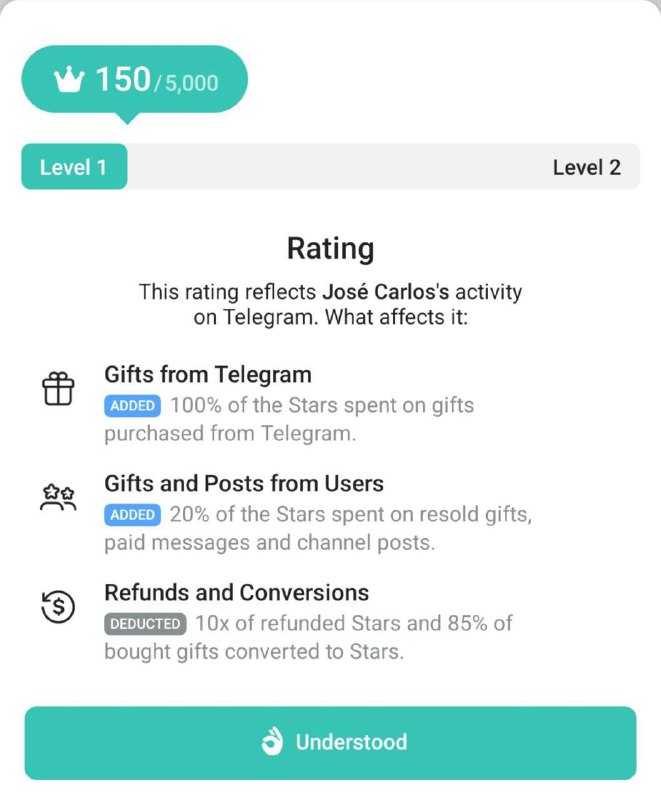
Task: Tap the Understood button
Action: point(330,742)
